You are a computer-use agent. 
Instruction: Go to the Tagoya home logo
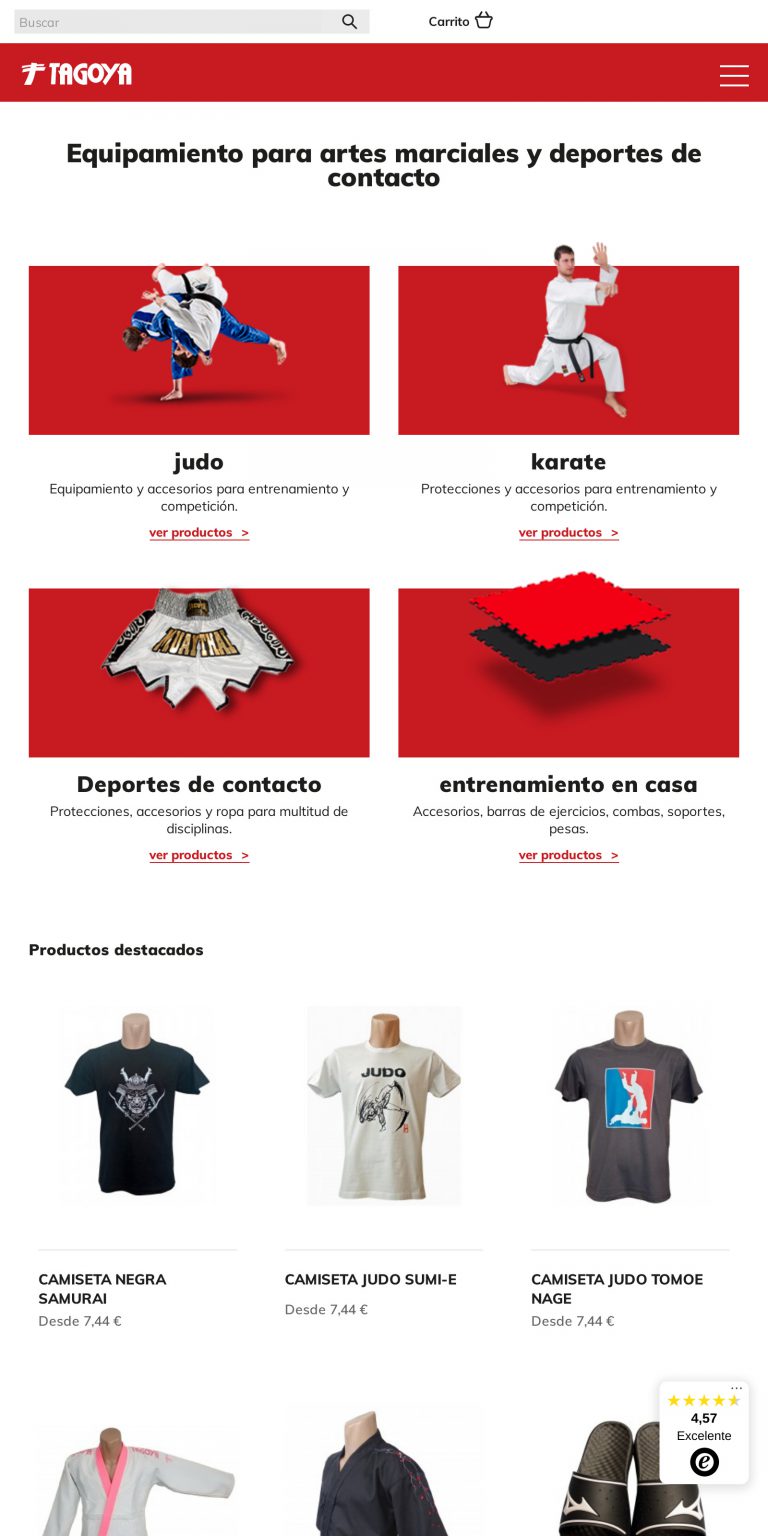coord(77,74)
